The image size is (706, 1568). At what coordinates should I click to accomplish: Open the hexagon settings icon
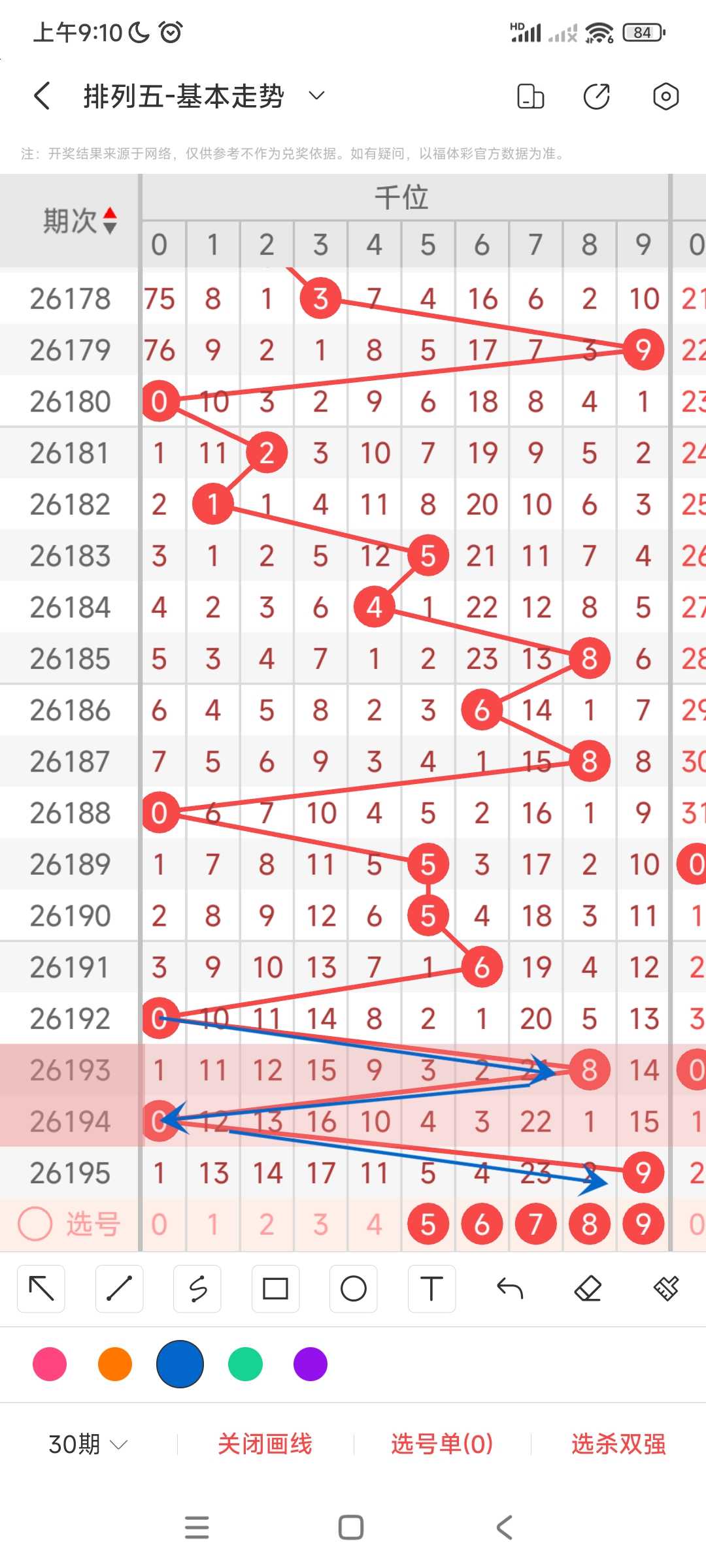click(x=665, y=96)
